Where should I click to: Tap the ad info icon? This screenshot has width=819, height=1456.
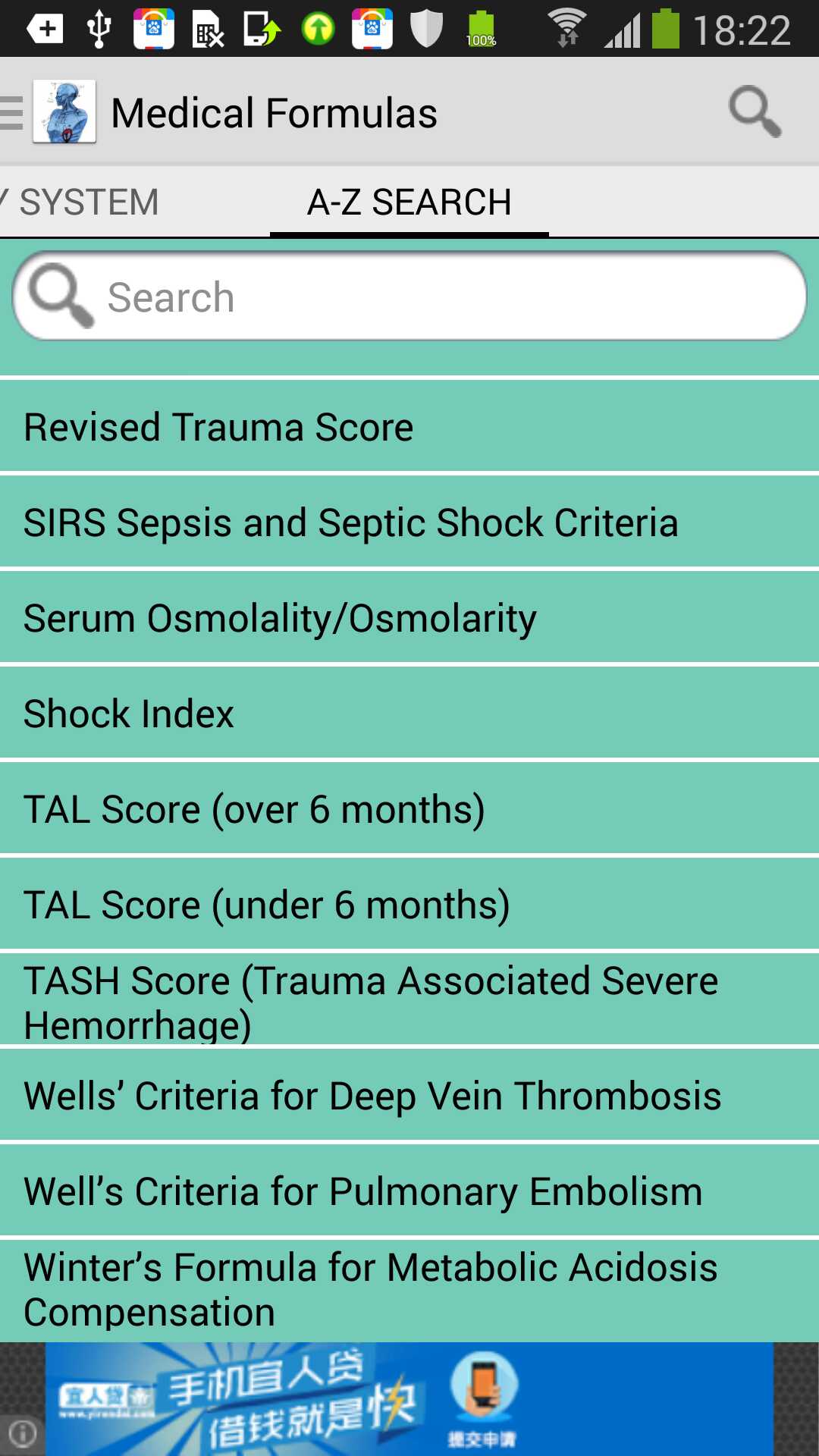coord(23,1433)
